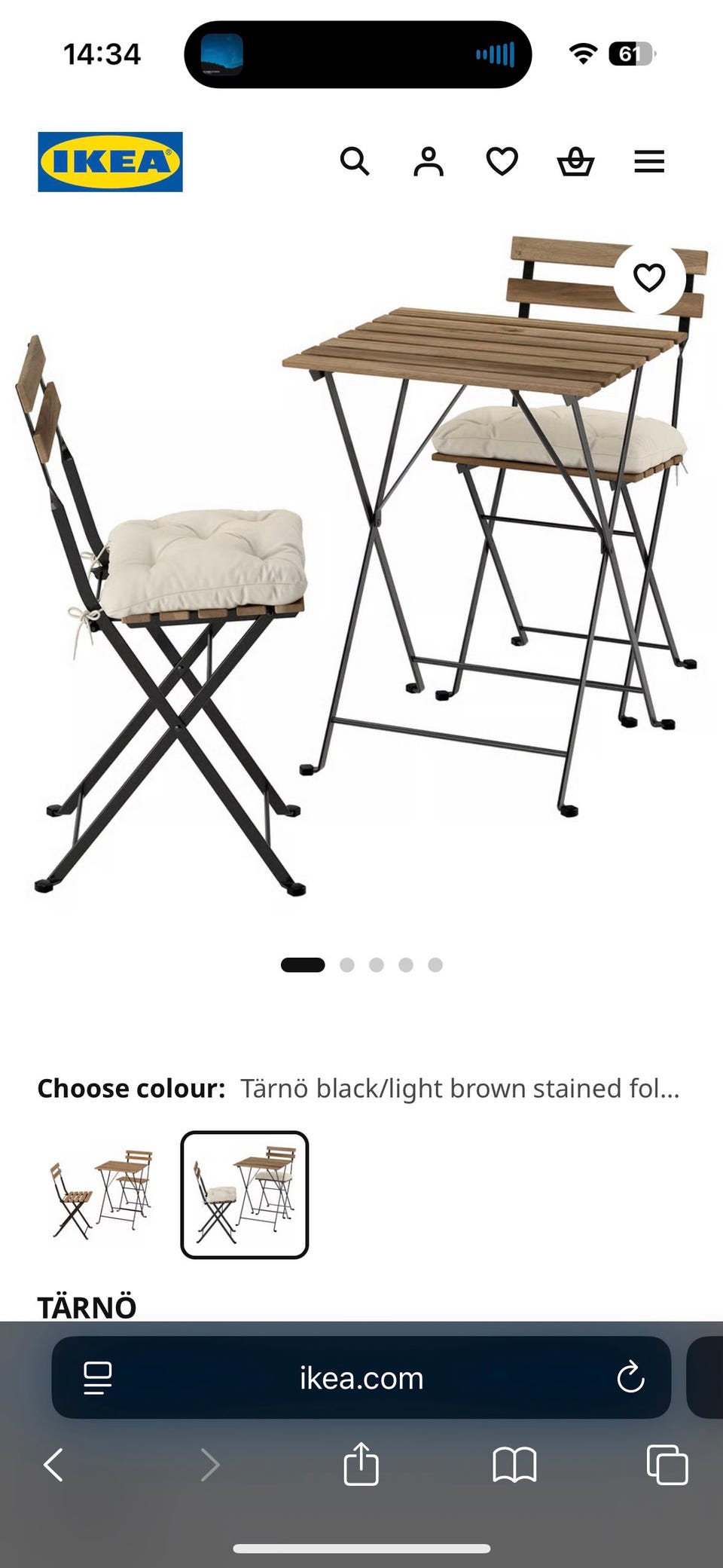Image resolution: width=723 pixels, height=1568 pixels.
Task: Select the variant with cushions
Action: [x=245, y=1194]
